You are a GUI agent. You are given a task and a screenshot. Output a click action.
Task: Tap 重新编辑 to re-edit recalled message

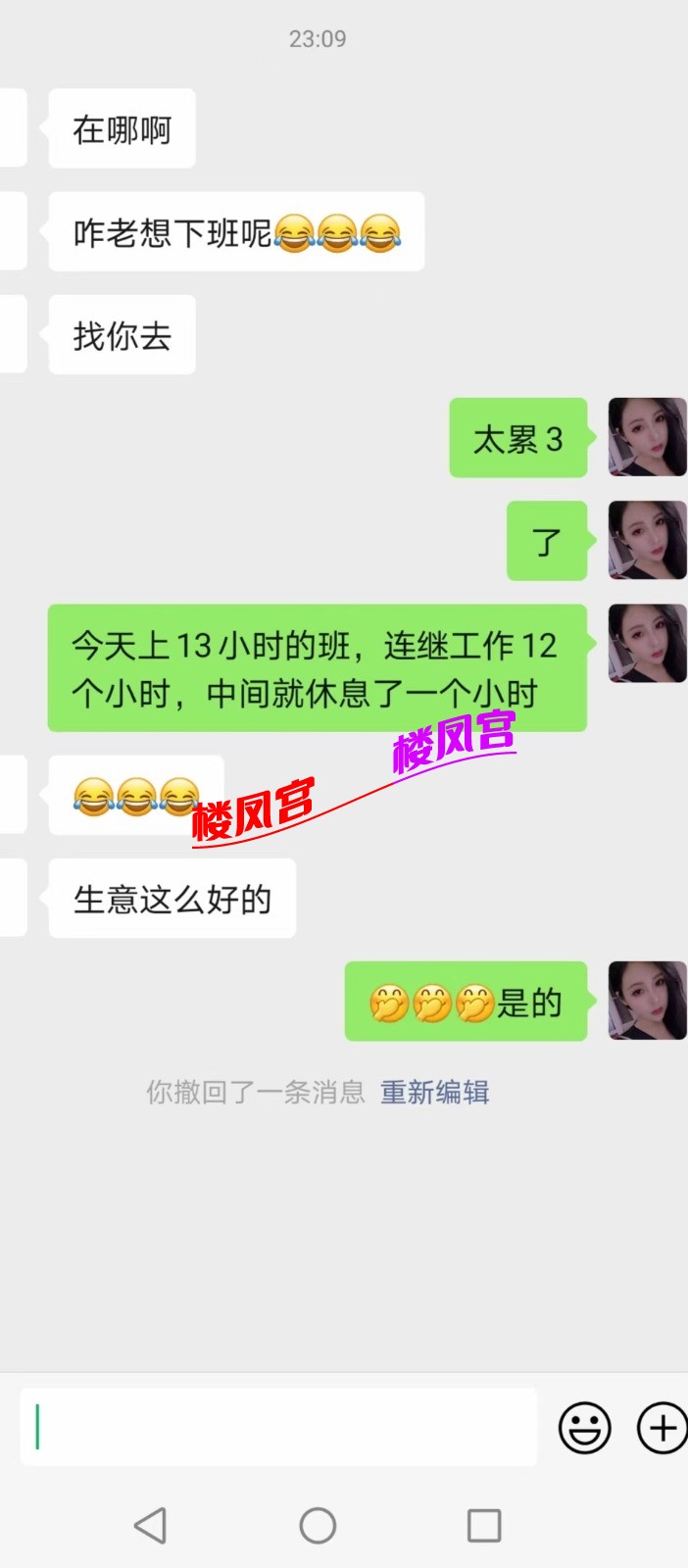pos(434,1092)
